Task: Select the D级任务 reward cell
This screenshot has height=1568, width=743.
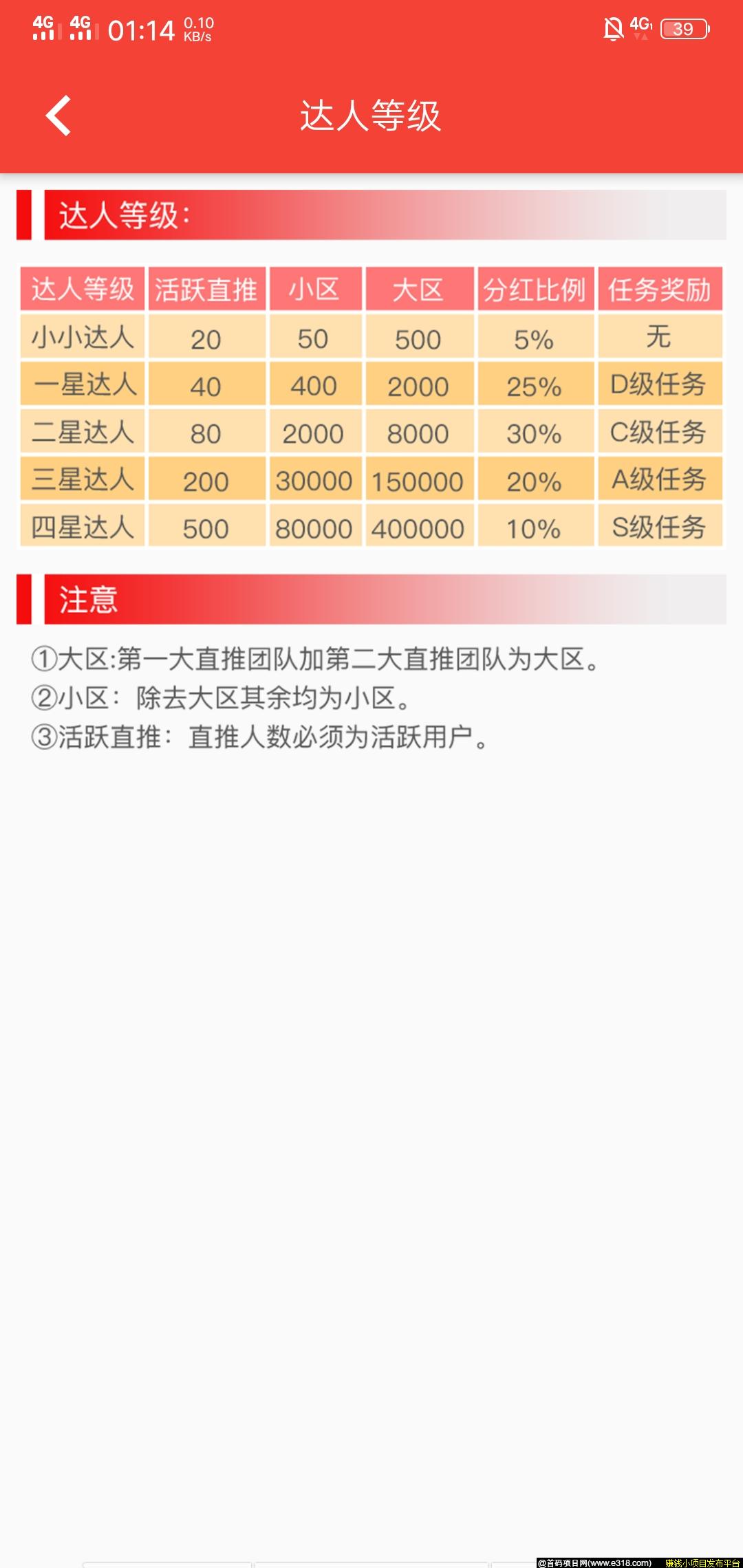Action: coord(659,386)
